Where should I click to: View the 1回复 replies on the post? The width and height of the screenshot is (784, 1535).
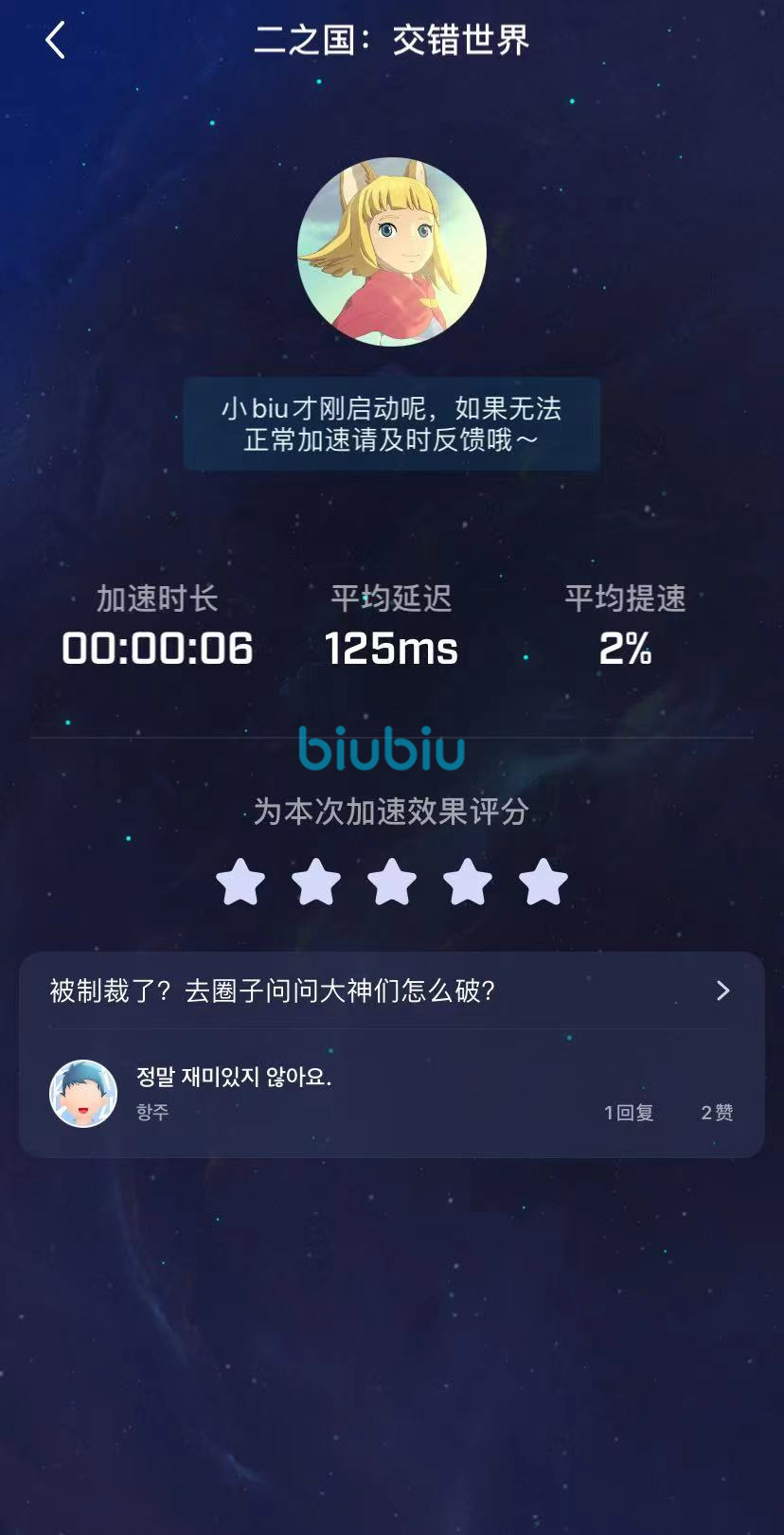tap(629, 1113)
